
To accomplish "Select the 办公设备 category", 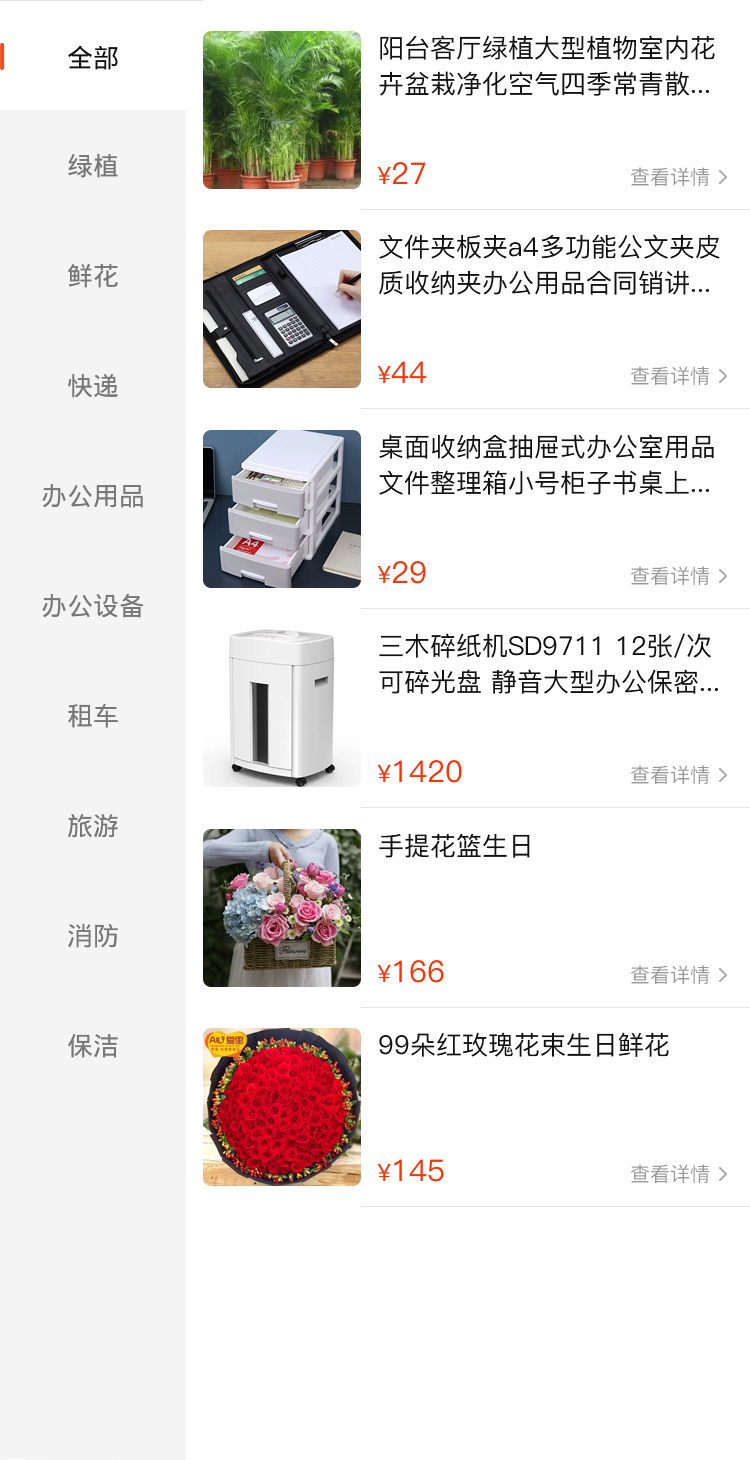I will tap(93, 606).
